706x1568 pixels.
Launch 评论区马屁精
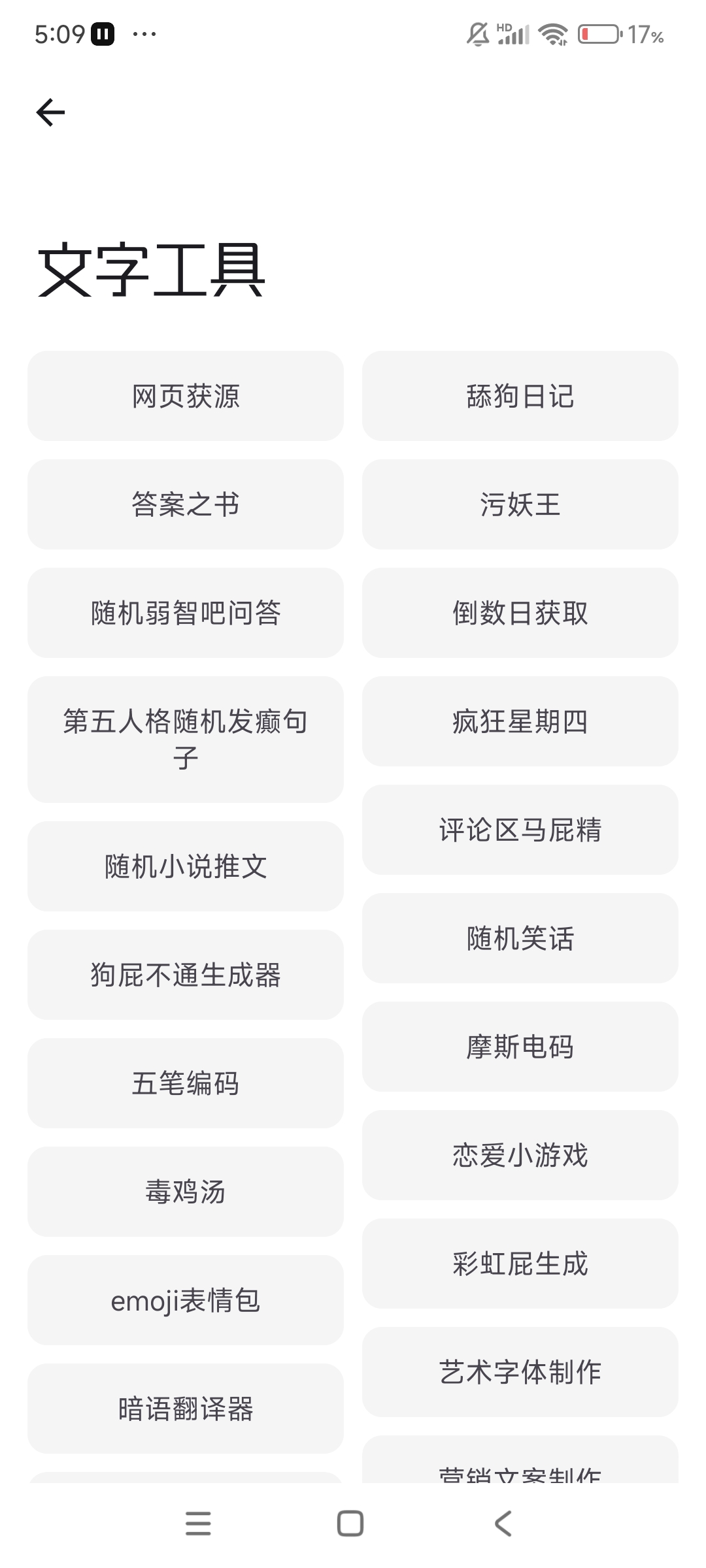[520, 830]
